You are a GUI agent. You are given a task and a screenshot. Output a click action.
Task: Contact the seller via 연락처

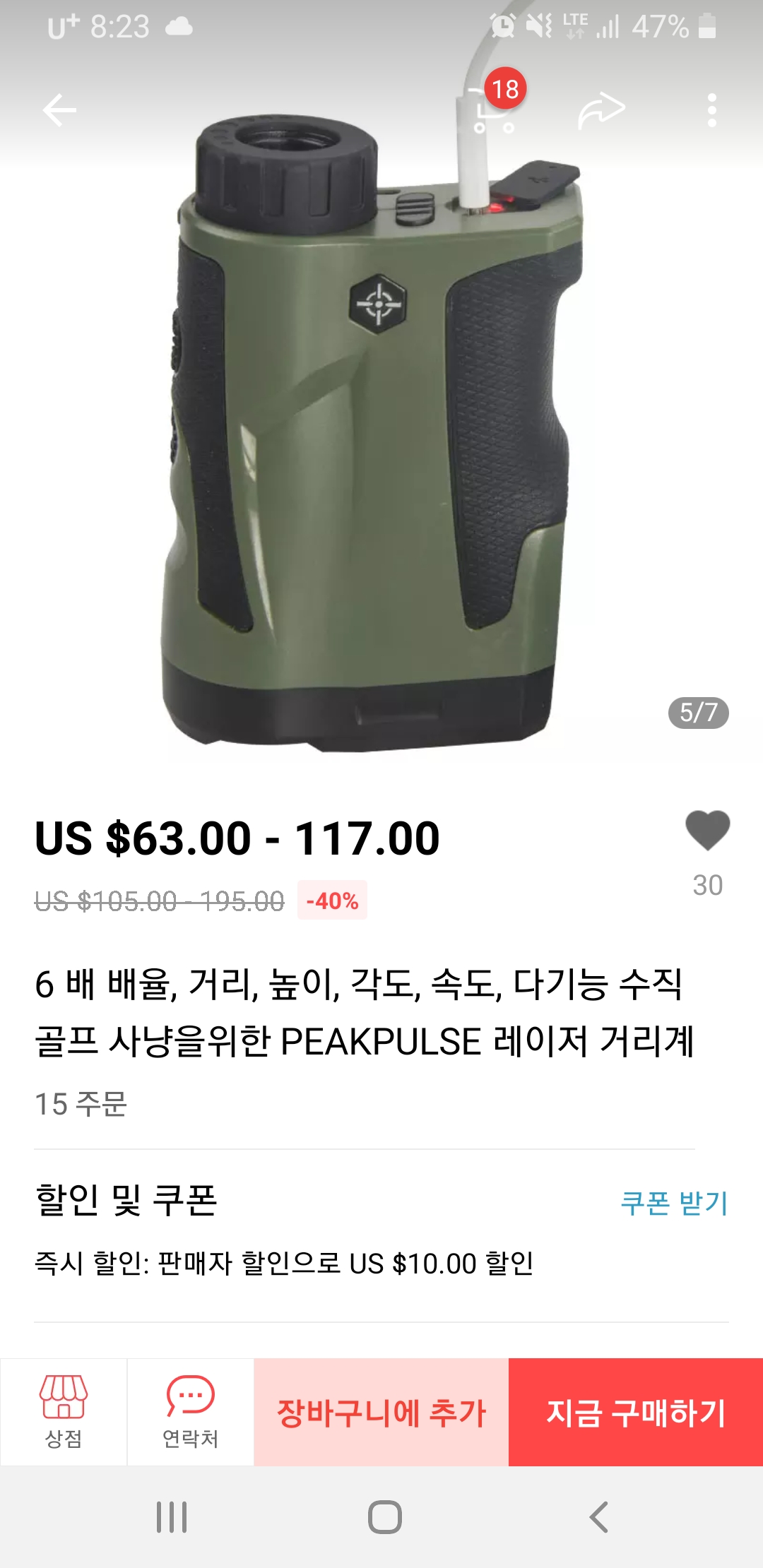pos(190,1411)
